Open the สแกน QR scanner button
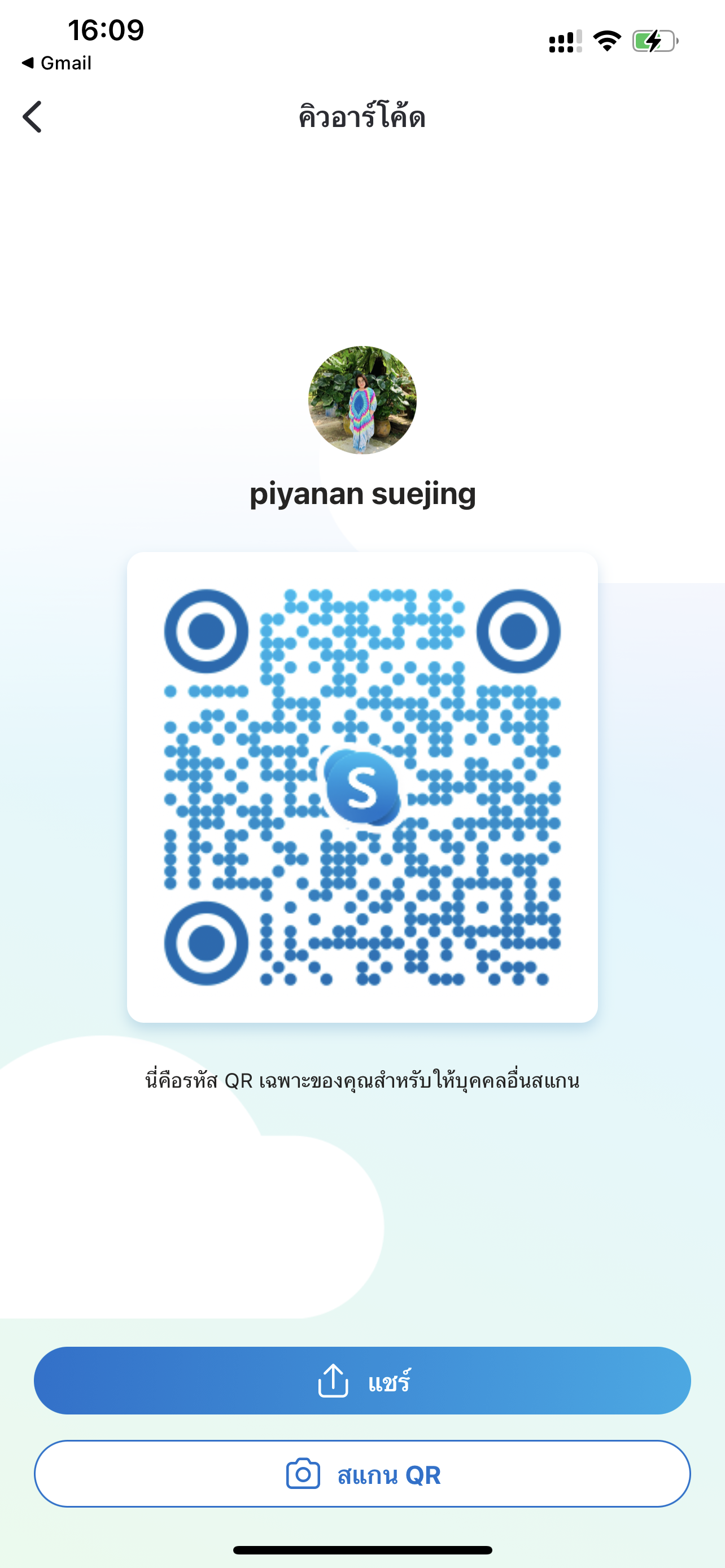Screen dimensions: 725x1568 362,1474
